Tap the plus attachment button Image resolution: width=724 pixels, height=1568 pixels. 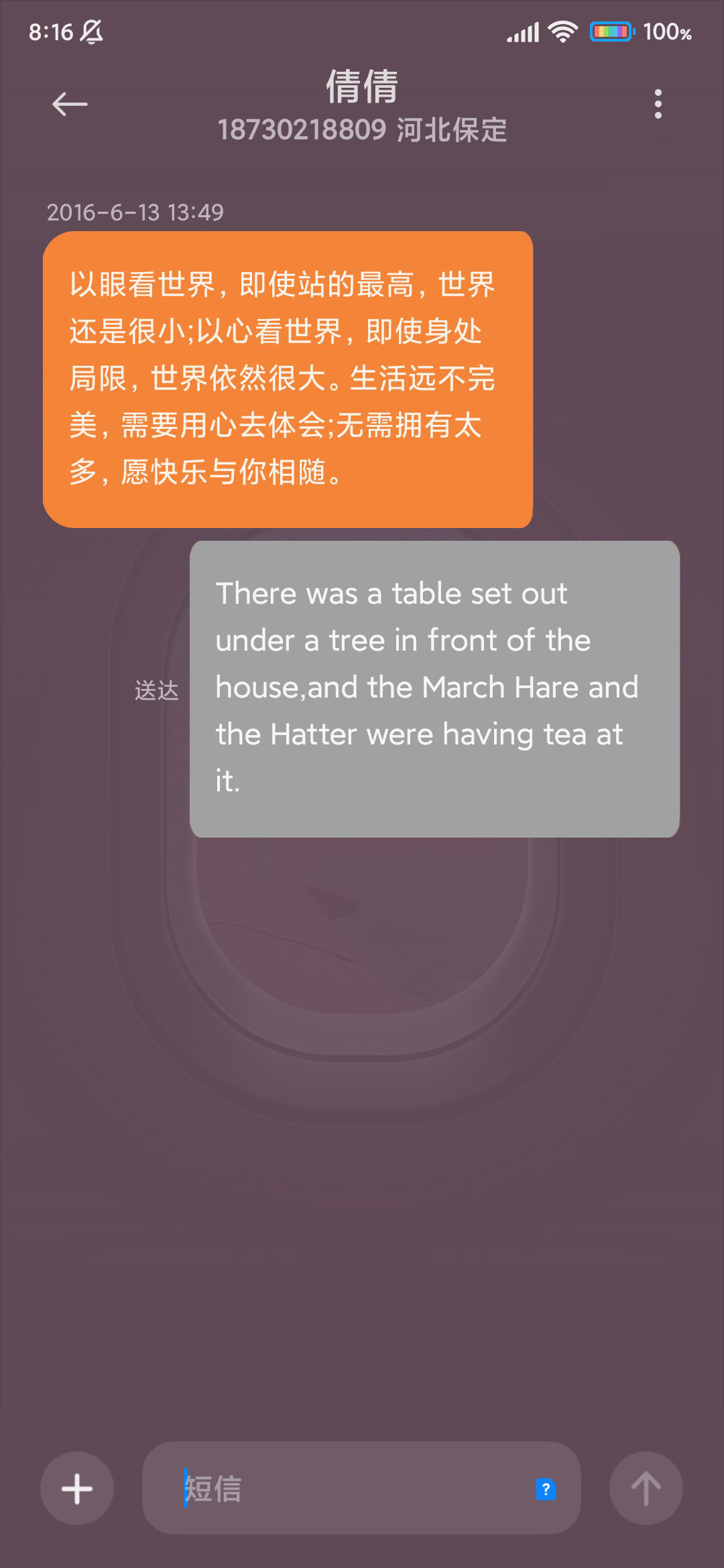coord(77,1488)
